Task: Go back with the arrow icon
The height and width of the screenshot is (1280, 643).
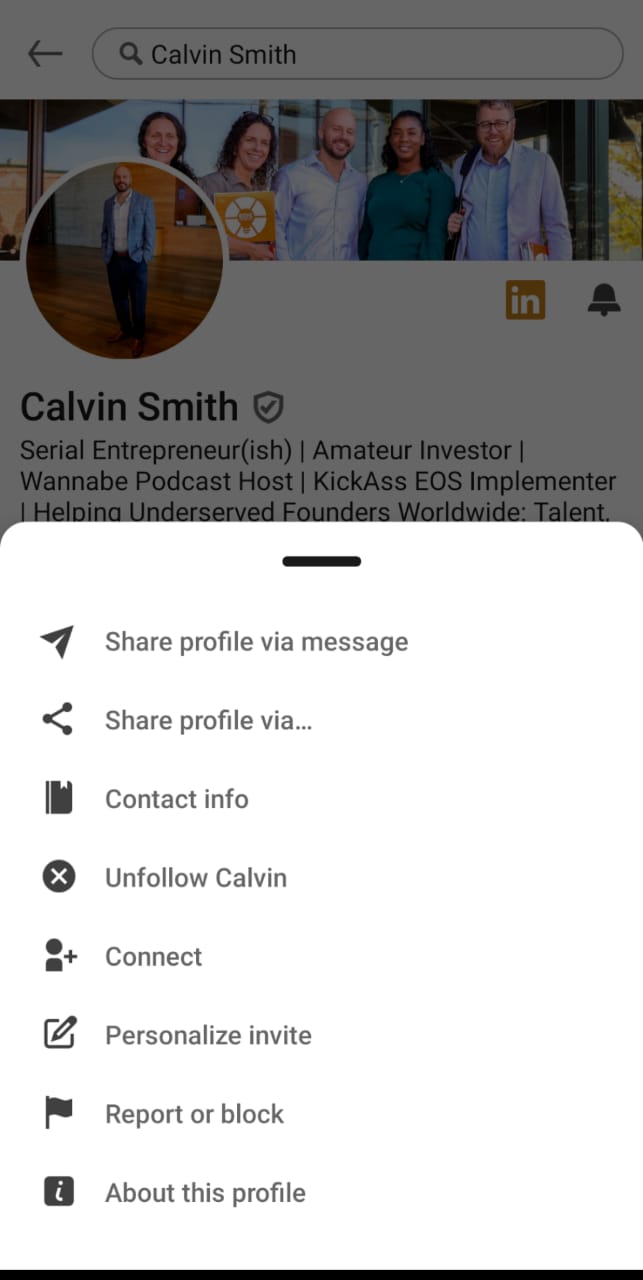Action: tap(45, 54)
